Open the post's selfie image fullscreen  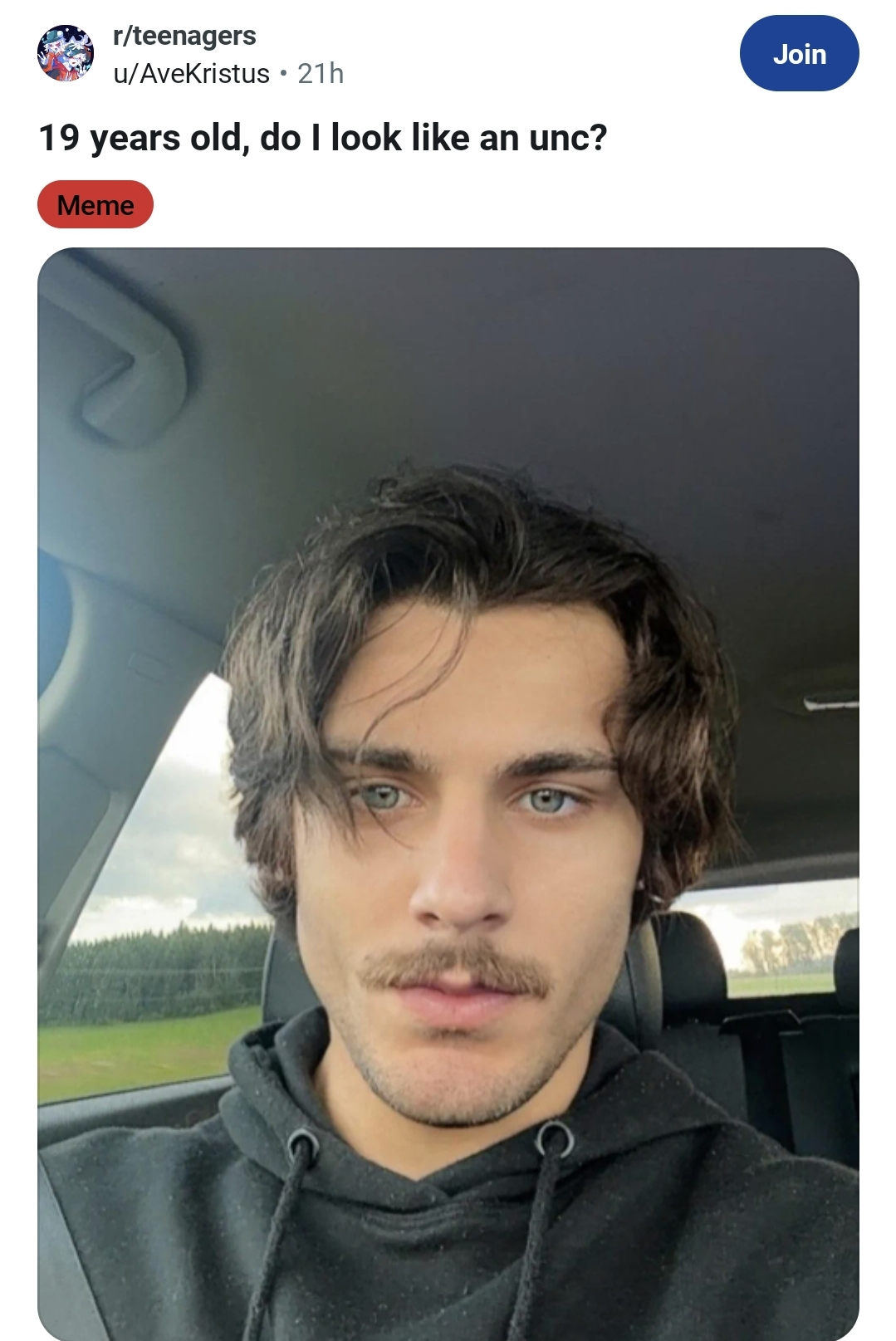tap(448, 793)
